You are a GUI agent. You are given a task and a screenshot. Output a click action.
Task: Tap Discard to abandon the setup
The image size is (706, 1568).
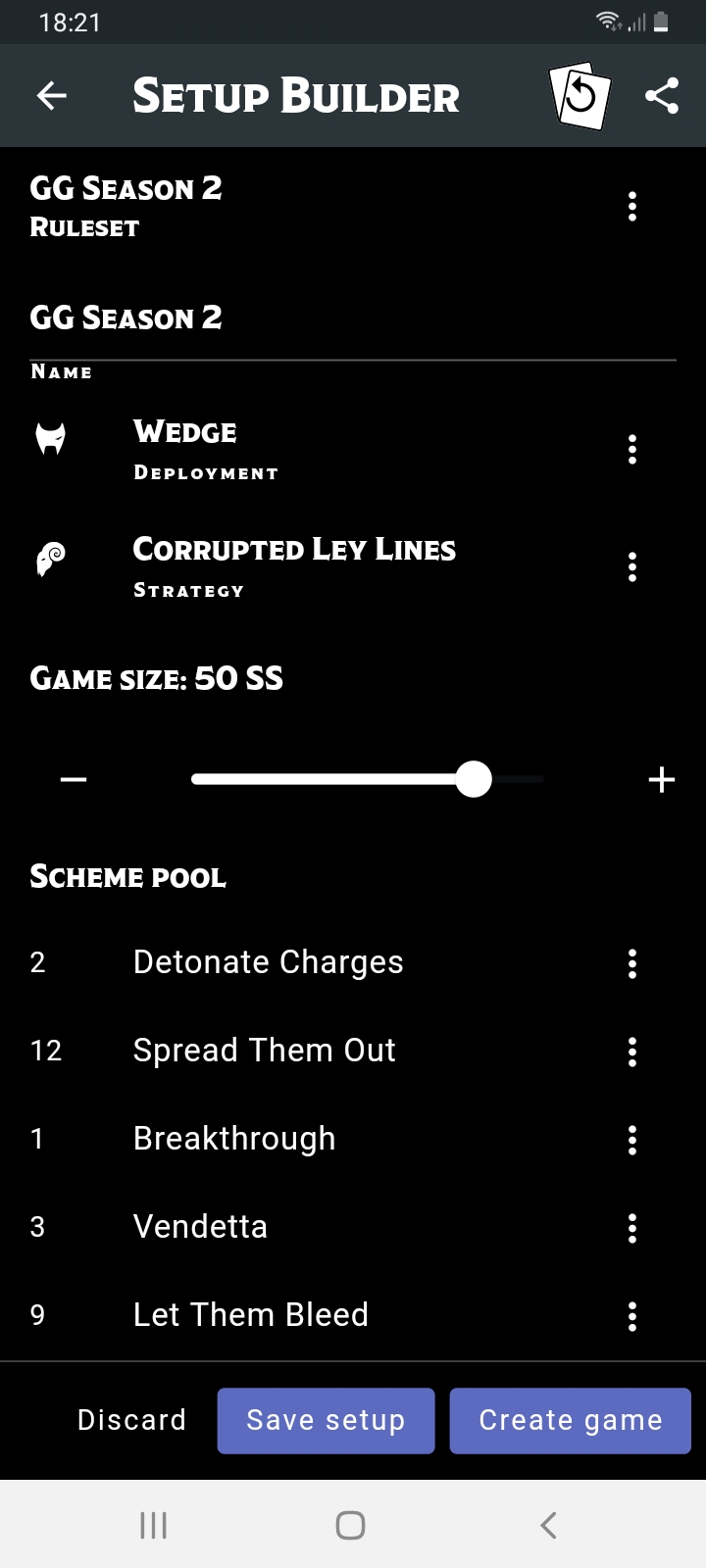pyautogui.click(x=131, y=1420)
